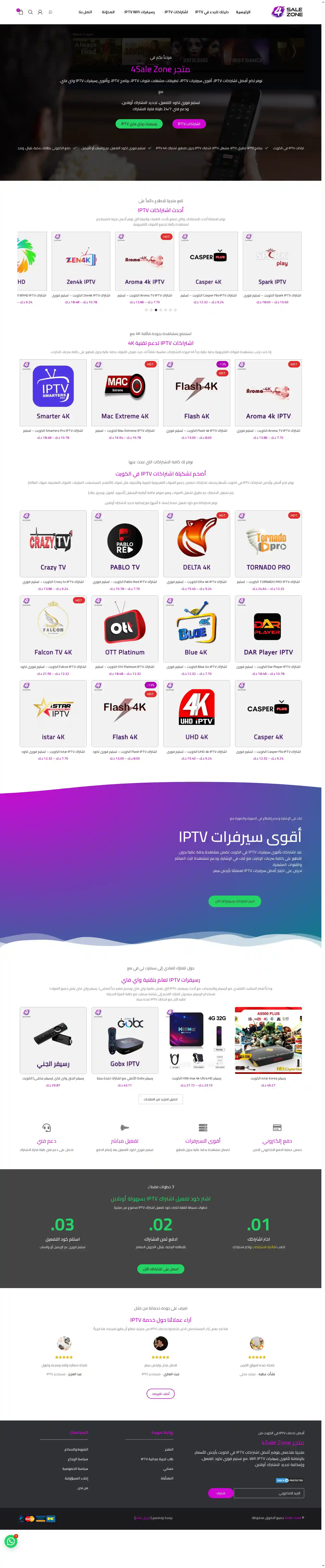Image resolution: width=325 pixels, height=1568 pixels.
Task: Go to الرئيسية in the top menu
Action: 243,12
